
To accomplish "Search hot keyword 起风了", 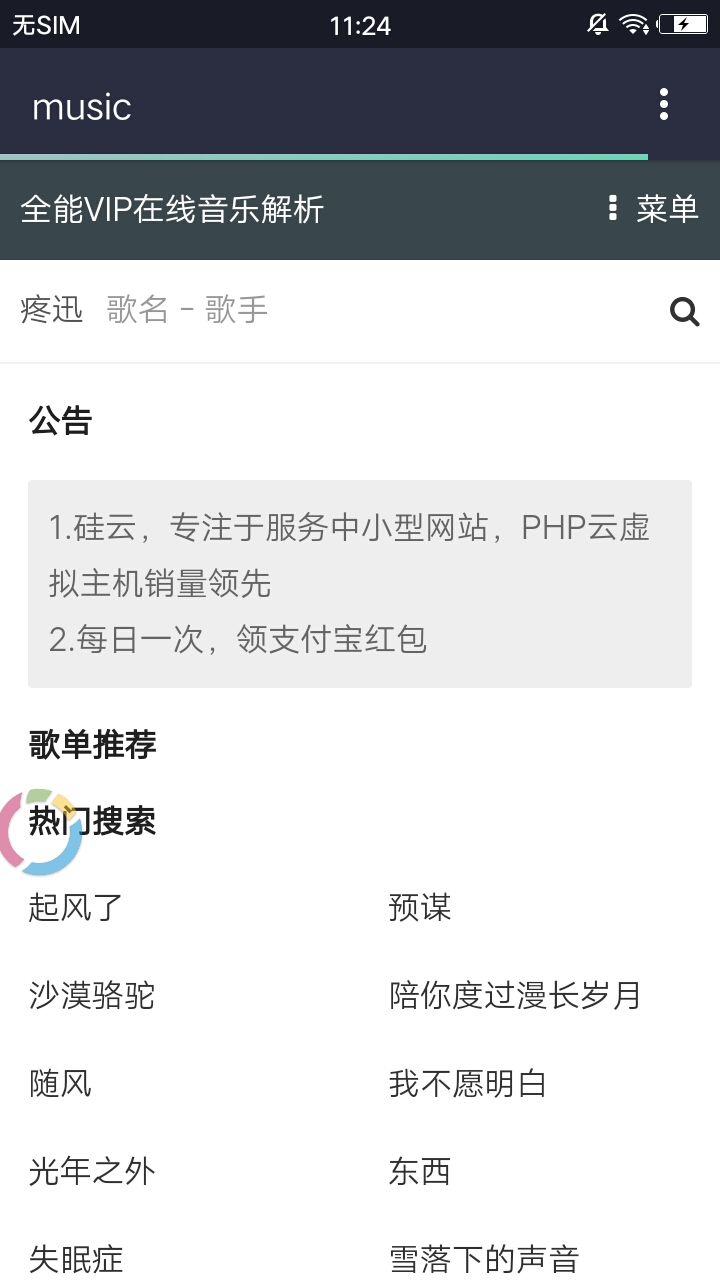I will point(76,908).
